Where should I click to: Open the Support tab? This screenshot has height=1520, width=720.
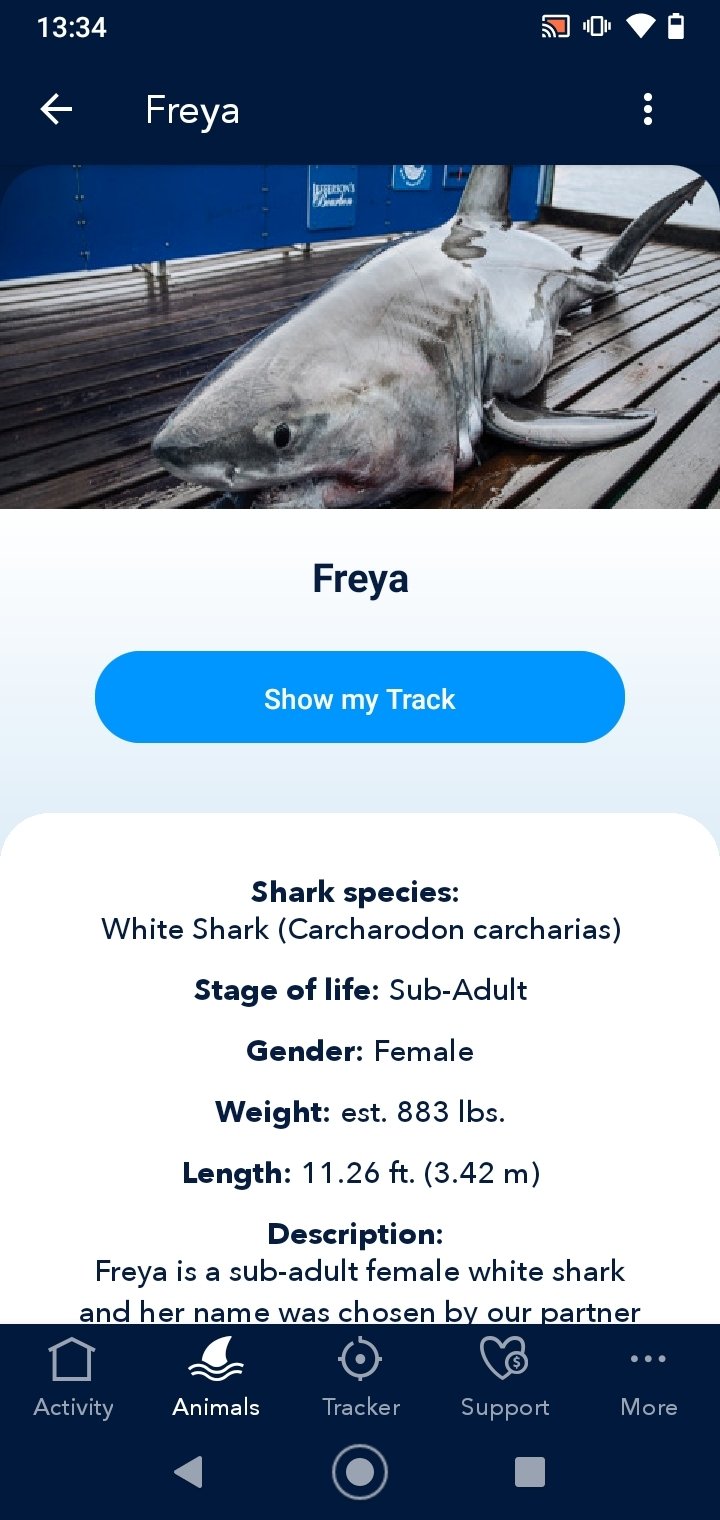tap(504, 1378)
